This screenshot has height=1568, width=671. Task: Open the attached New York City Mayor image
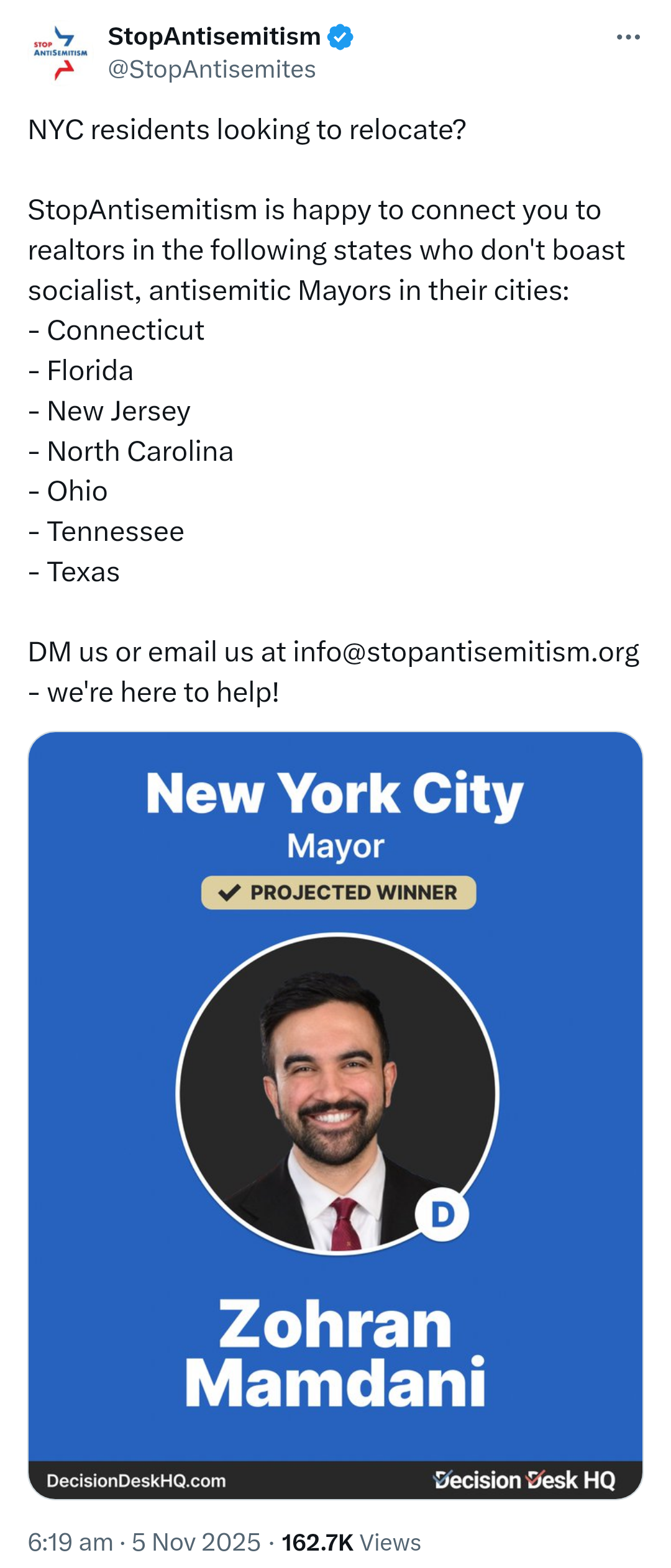coord(335,1115)
